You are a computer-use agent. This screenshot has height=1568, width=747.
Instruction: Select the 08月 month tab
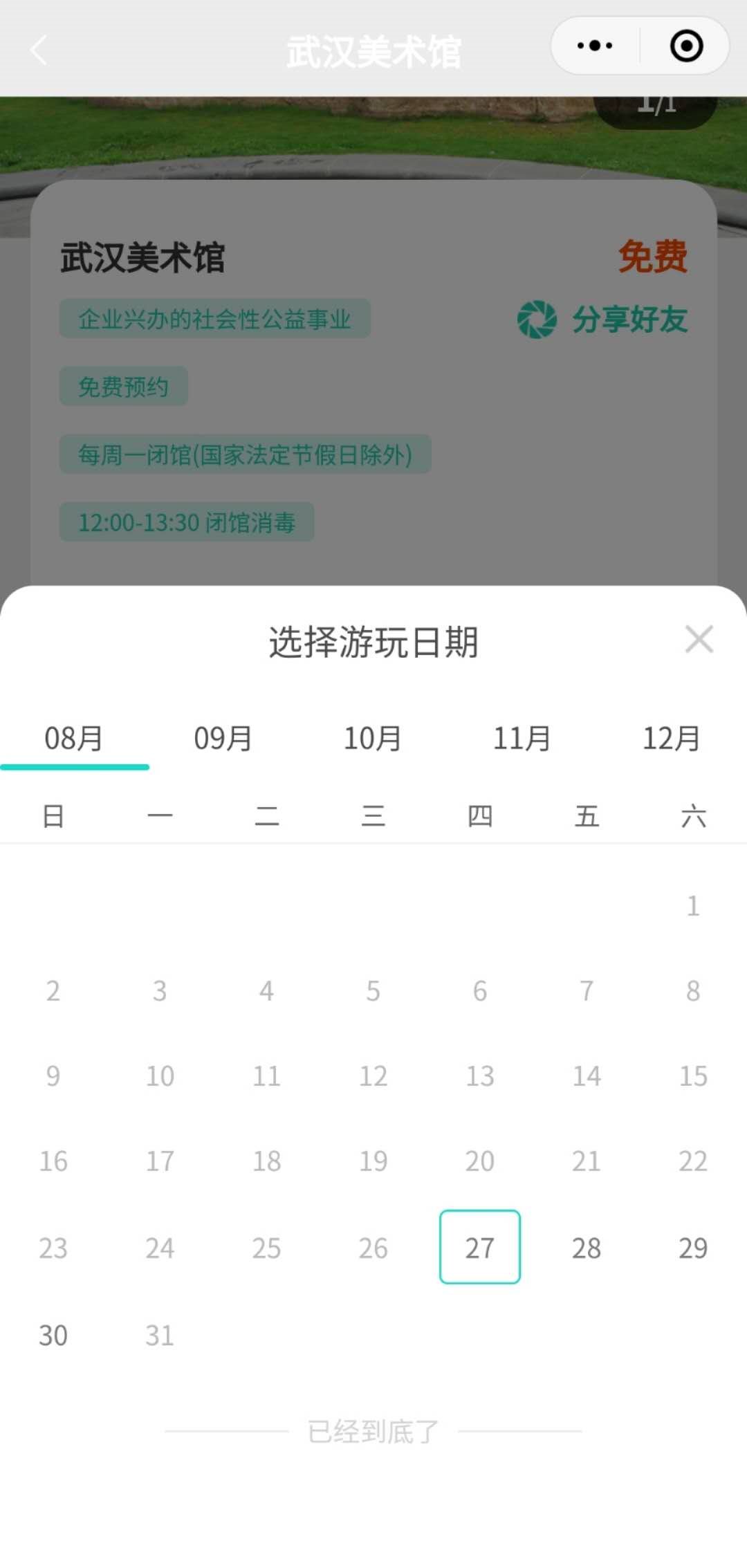pos(74,739)
